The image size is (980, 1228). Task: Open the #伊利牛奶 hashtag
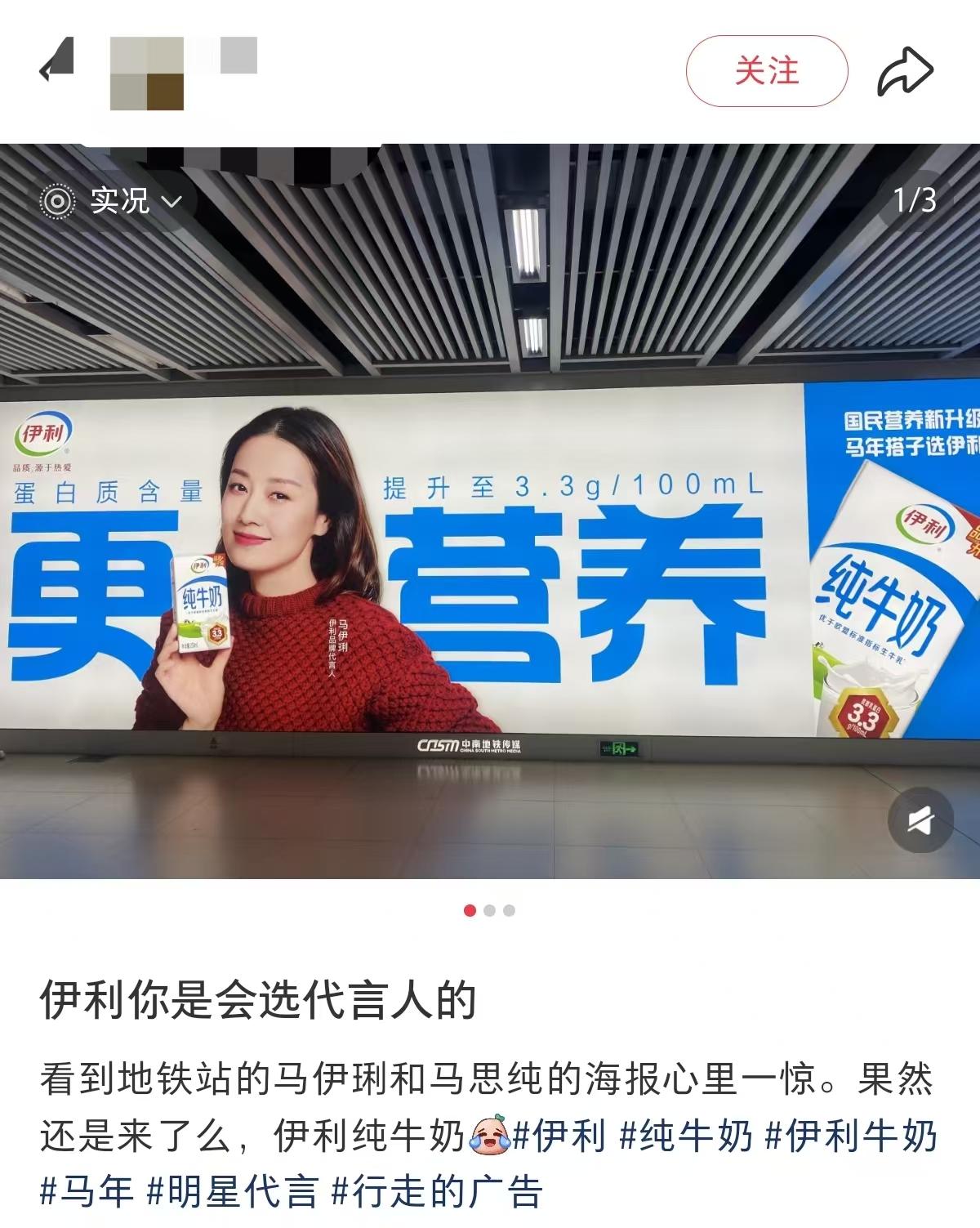click(851, 1136)
